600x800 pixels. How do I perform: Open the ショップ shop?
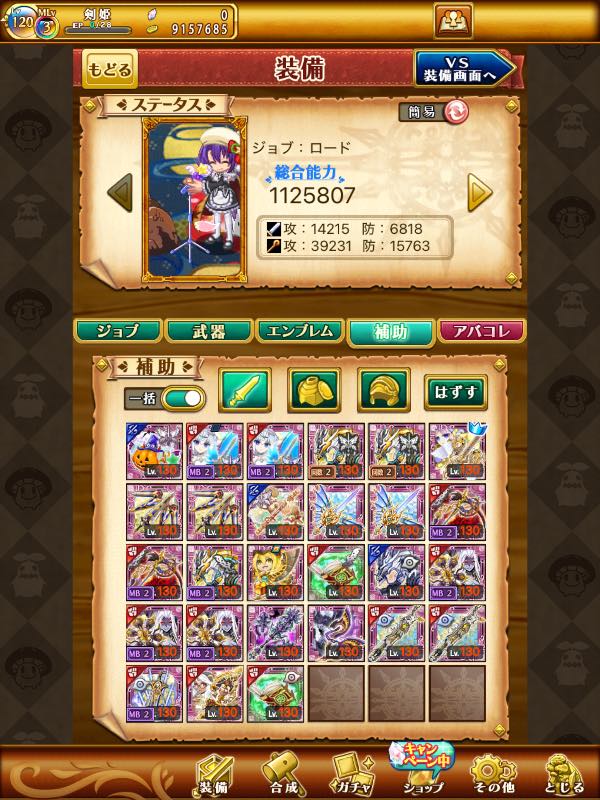pyautogui.click(x=420, y=773)
